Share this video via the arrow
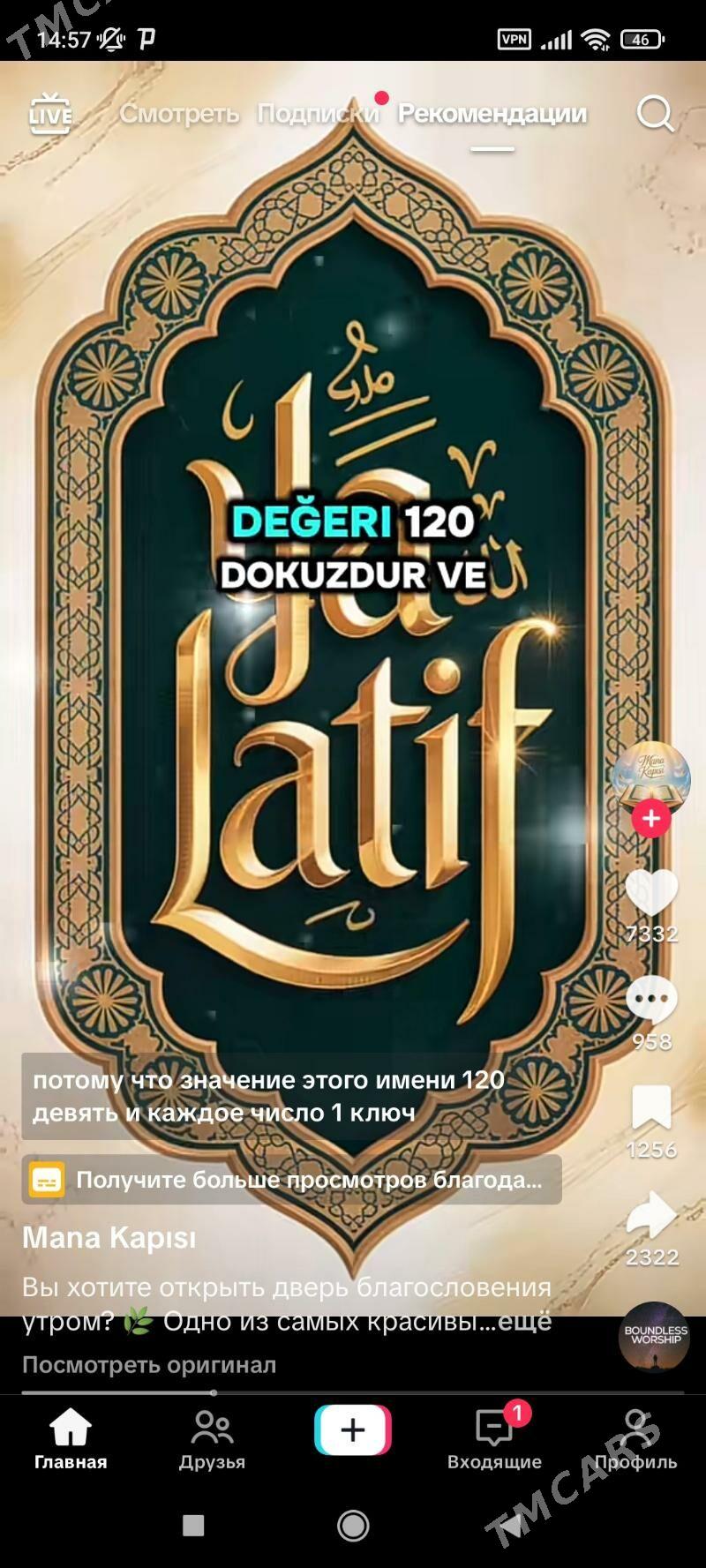Viewport: 706px width, 1568px height. point(651,1215)
